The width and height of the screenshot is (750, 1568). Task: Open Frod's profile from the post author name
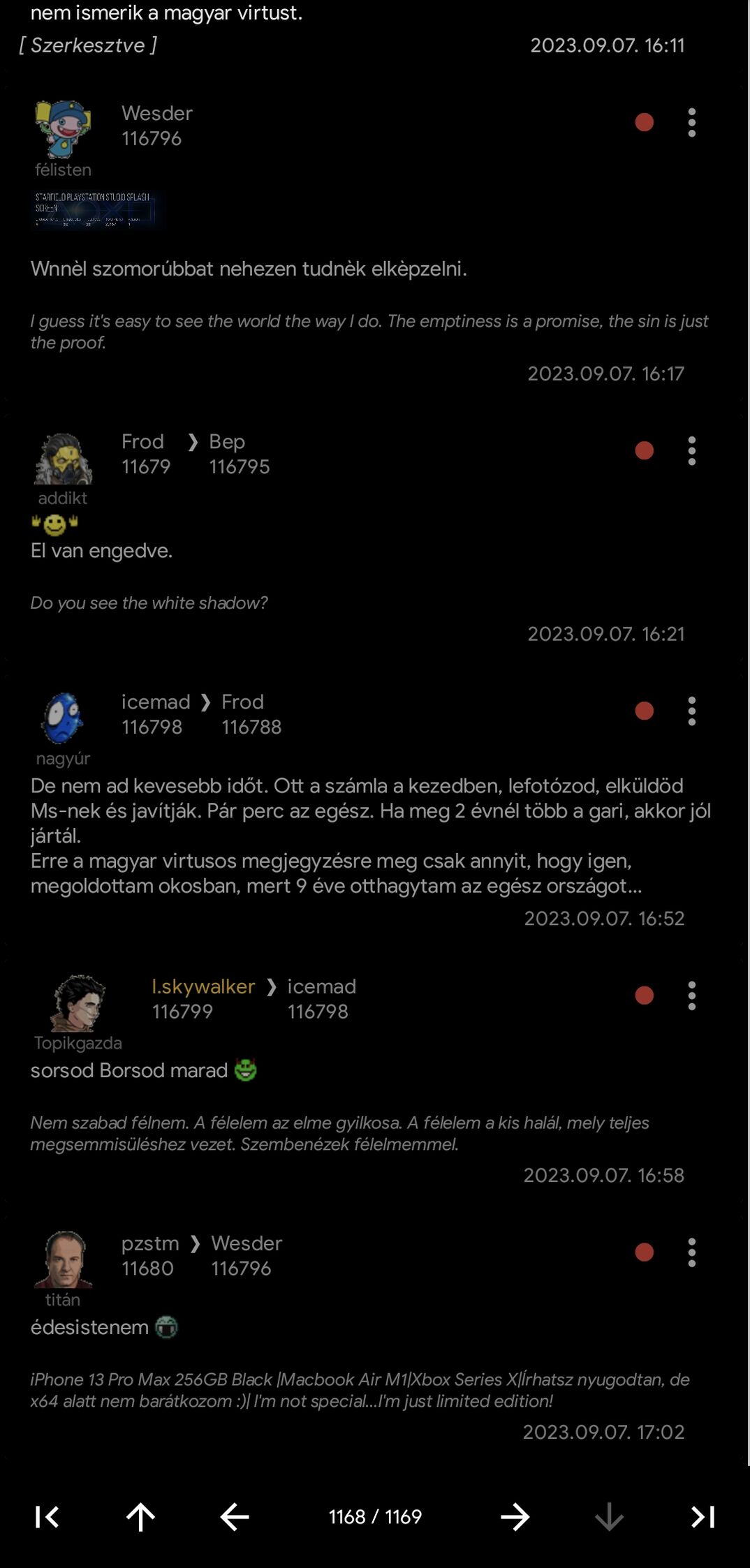click(142, 442)
